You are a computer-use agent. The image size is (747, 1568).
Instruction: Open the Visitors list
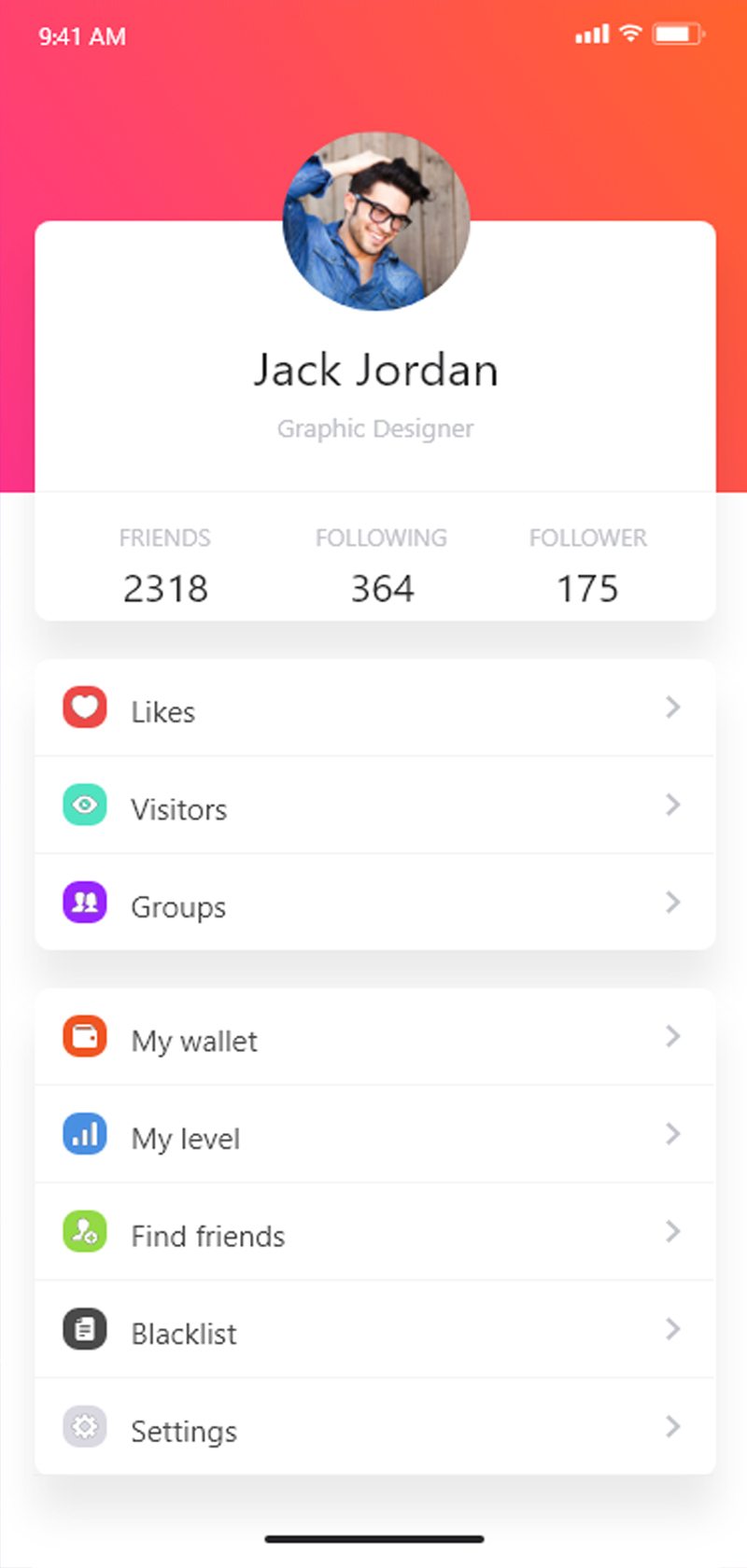tap(373, 807)
